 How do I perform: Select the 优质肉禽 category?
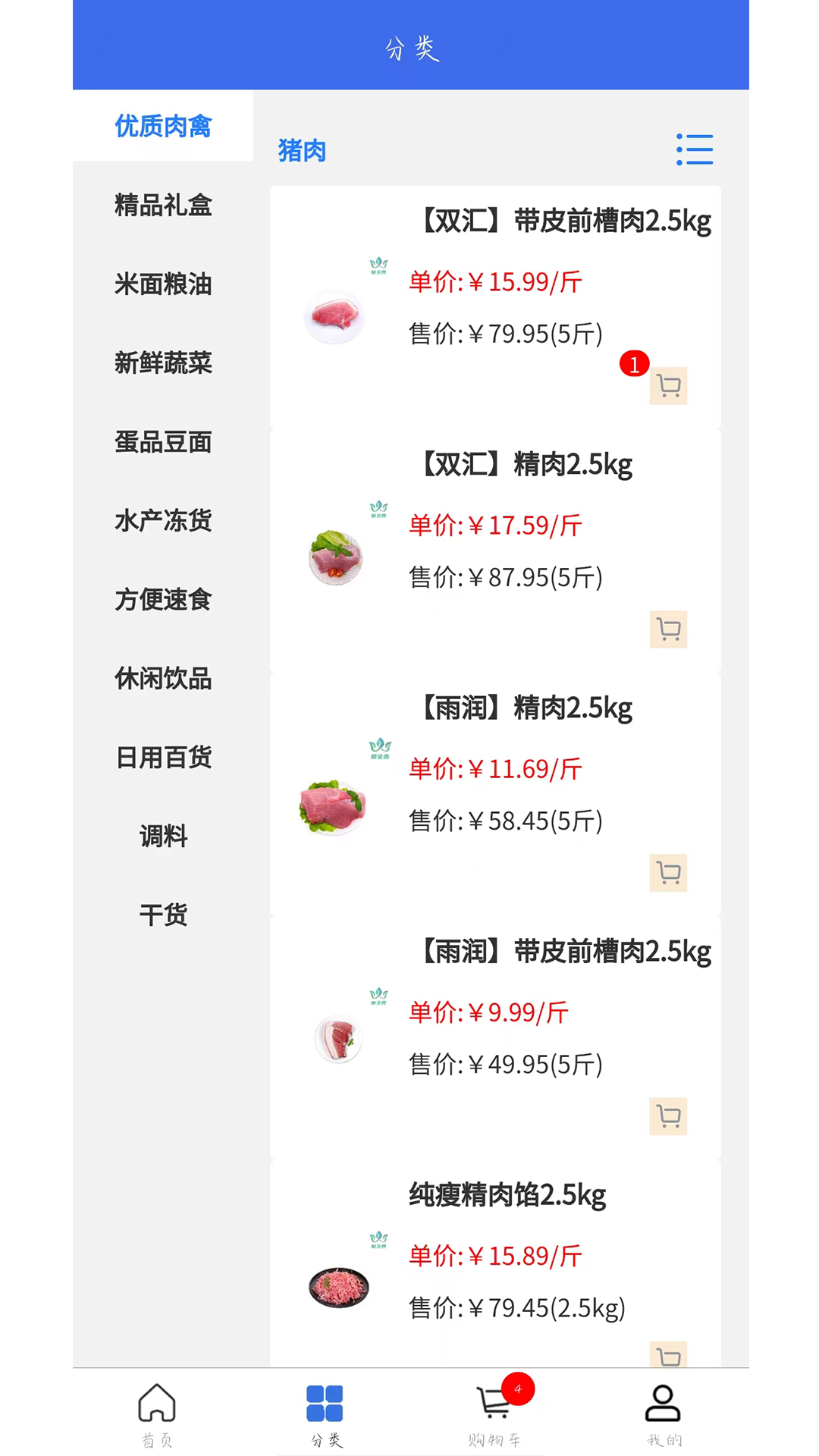point(163,127)
